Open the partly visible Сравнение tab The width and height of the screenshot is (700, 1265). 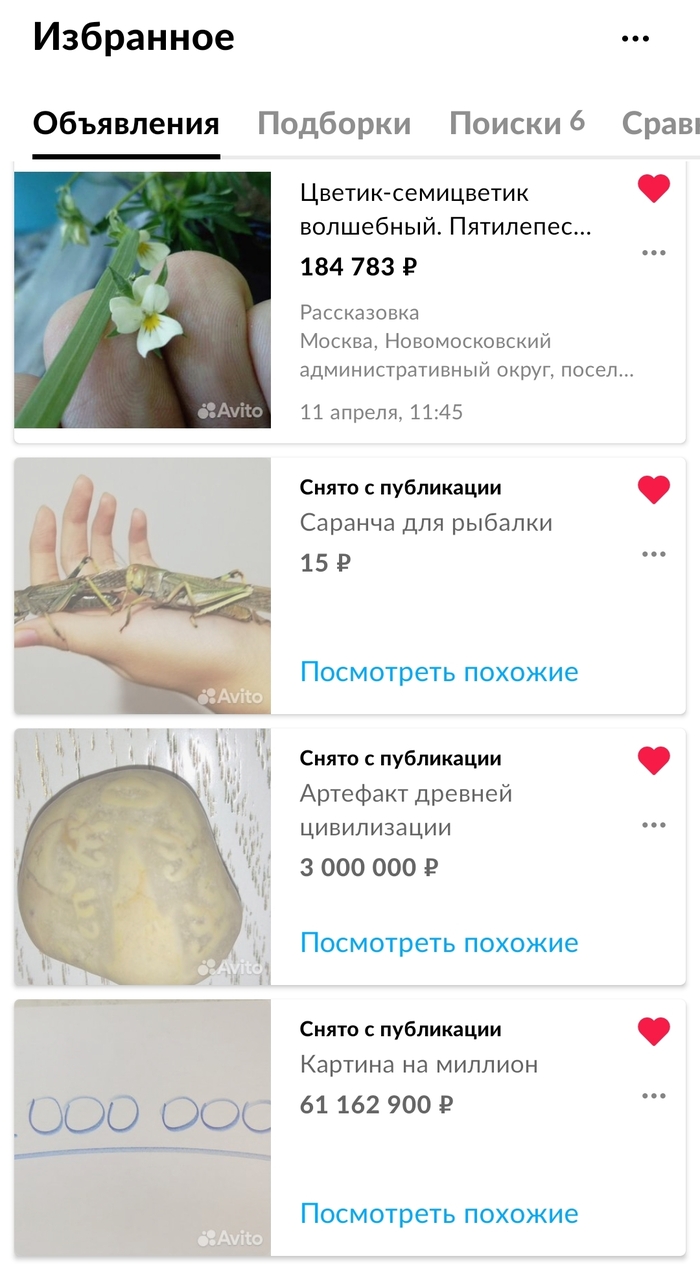[660, 124]
